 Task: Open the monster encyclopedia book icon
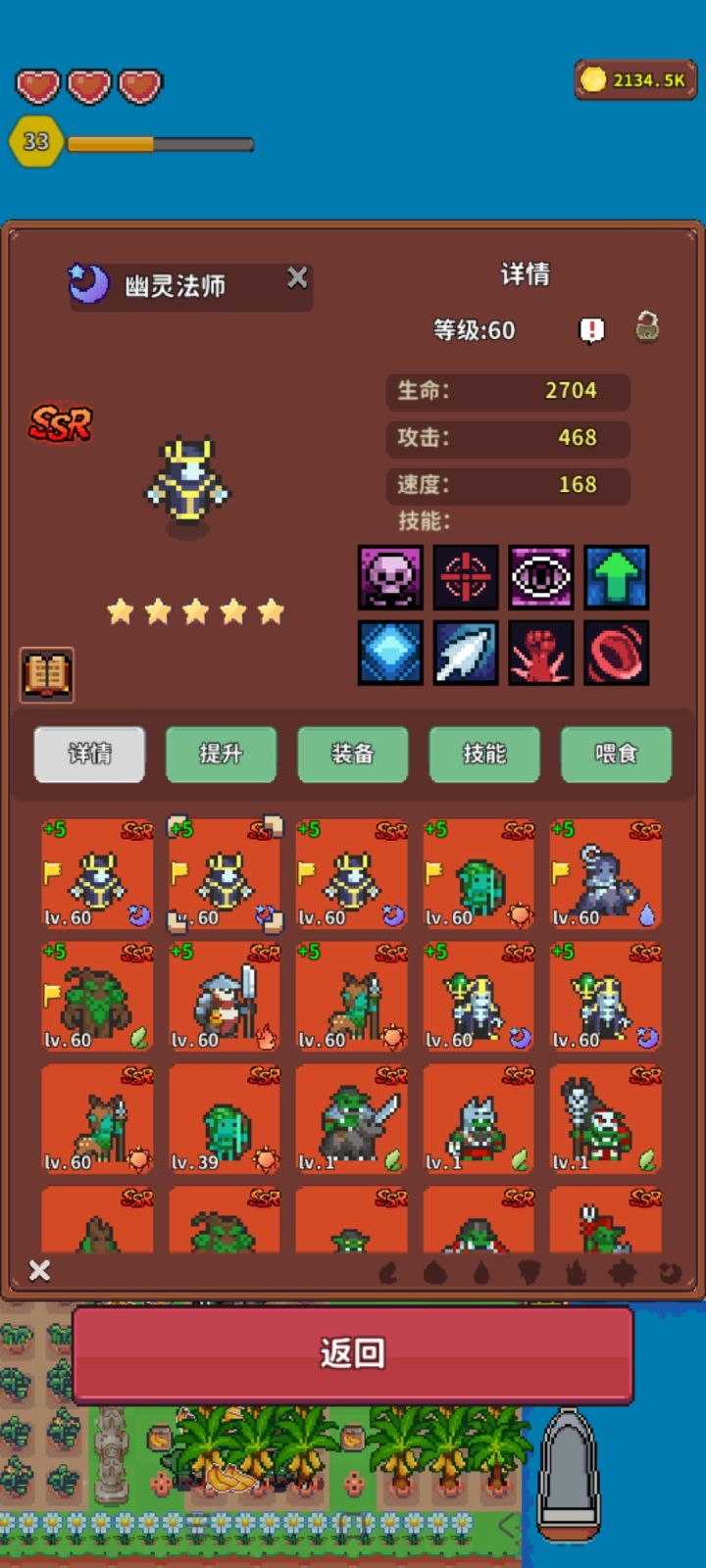click(x=45, y=674)
